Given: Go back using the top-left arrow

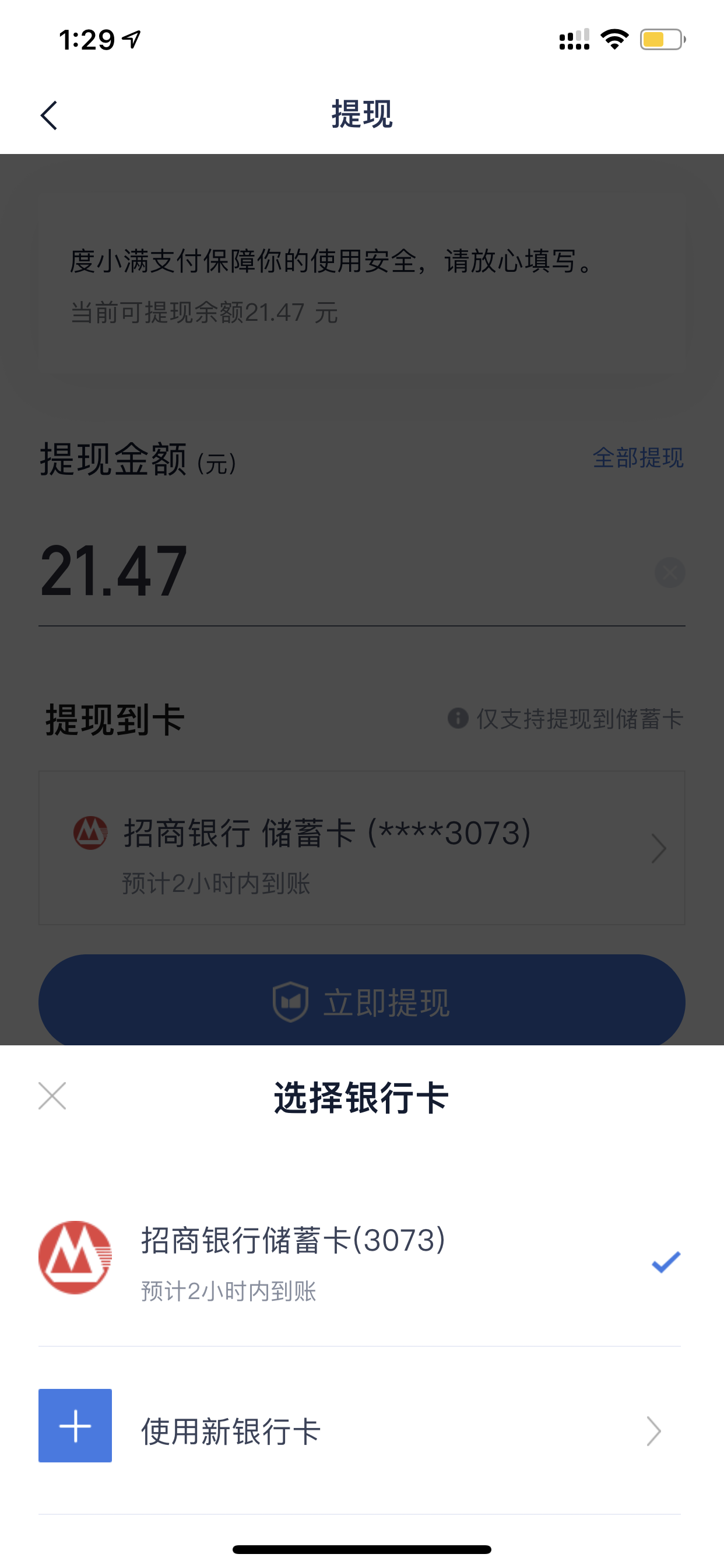Looking at the screenshot, I should point(48,116).
